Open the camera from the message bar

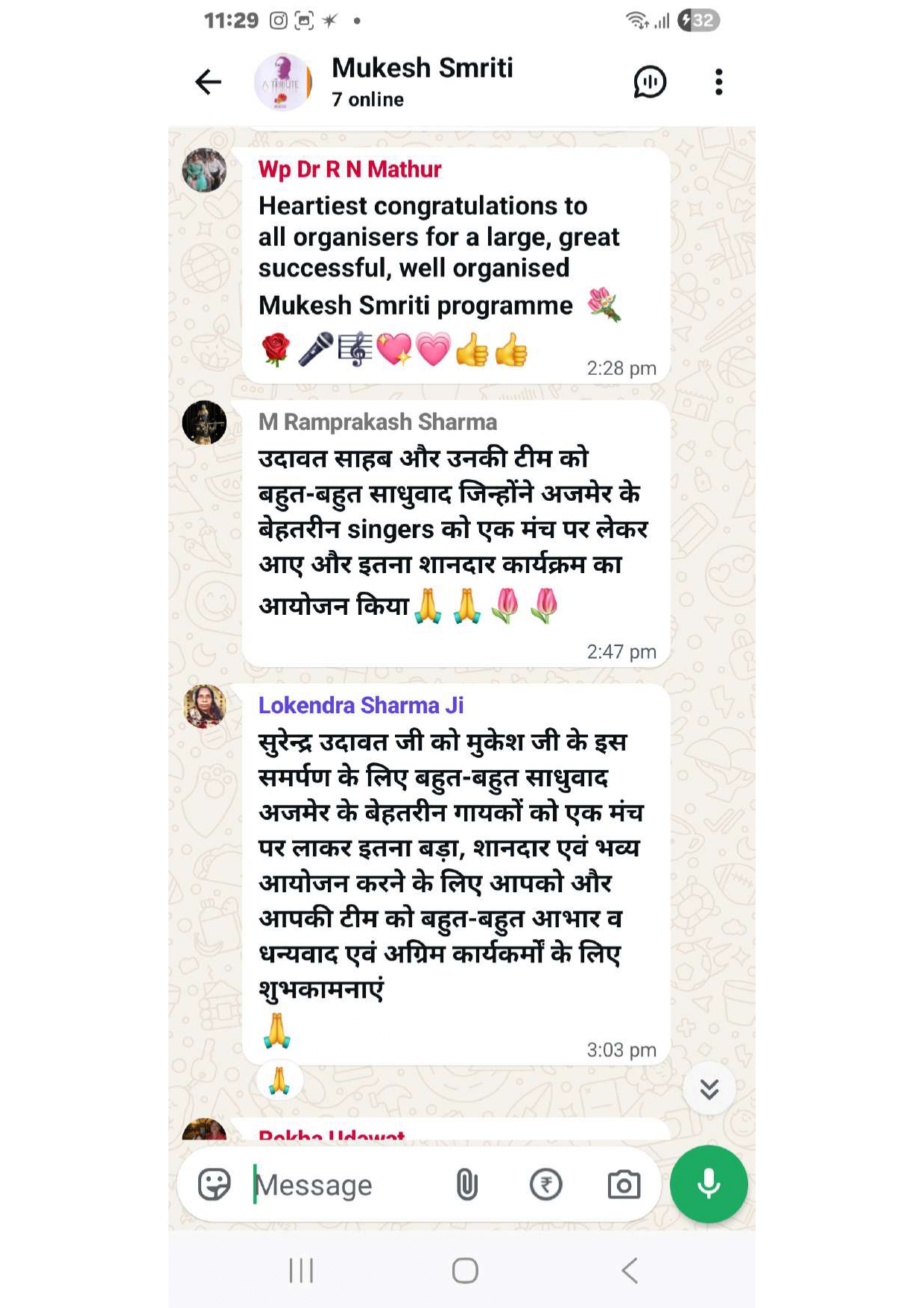click(x=624, y=1184)
